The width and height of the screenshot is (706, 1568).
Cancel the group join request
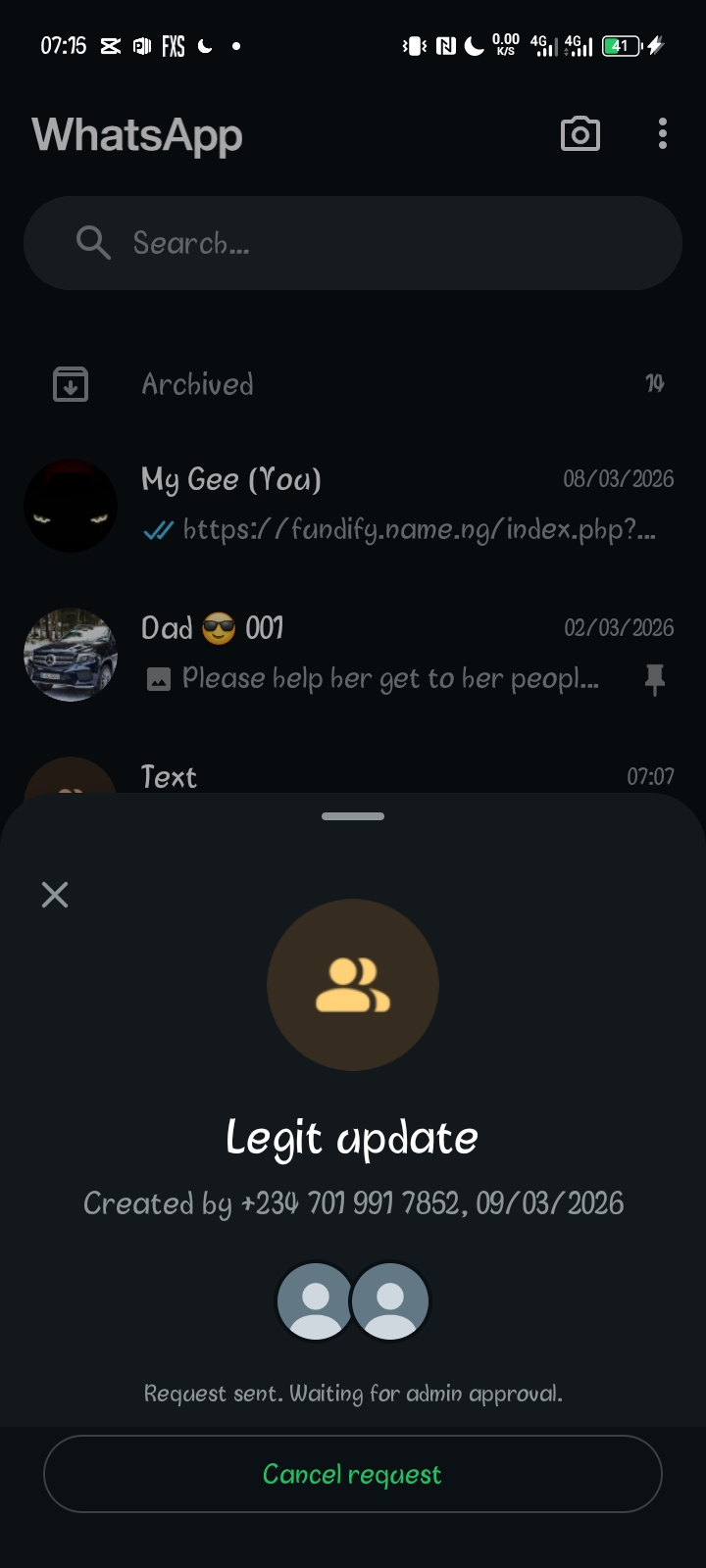(352, 1474)
